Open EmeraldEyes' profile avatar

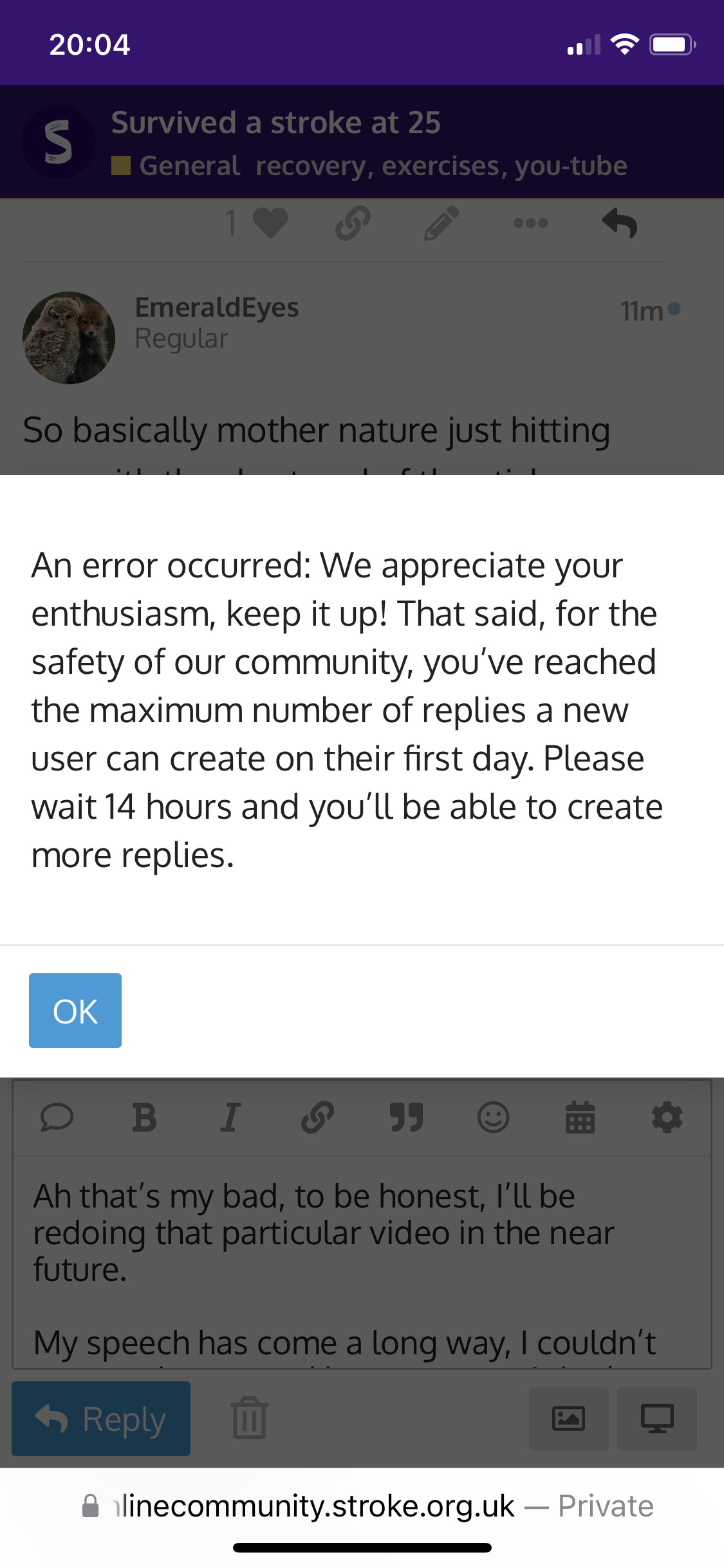[x=69, y=337]
